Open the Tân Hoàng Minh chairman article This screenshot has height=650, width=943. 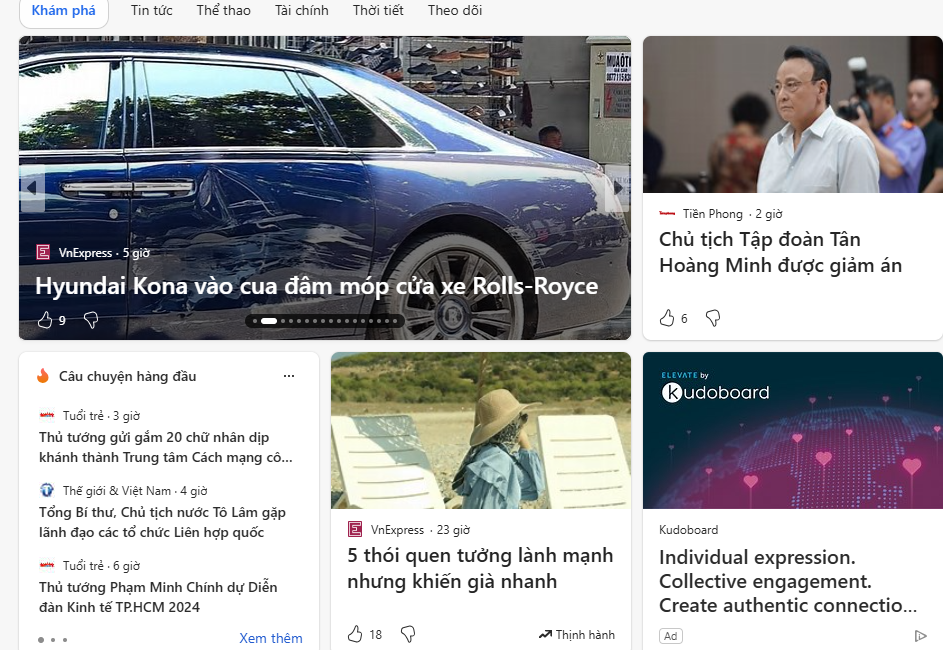(x=780, y=252)
